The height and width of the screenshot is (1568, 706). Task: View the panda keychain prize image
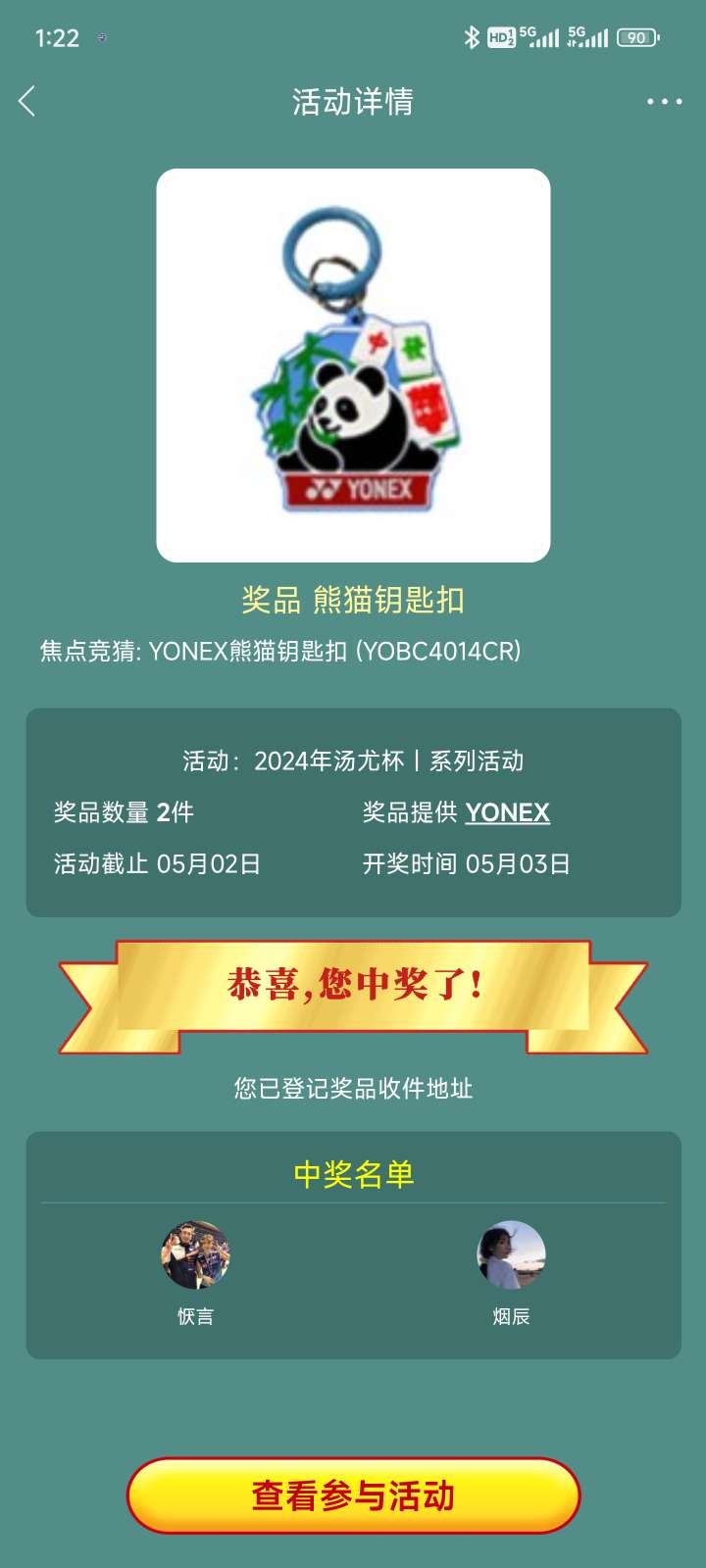point(353,365)
